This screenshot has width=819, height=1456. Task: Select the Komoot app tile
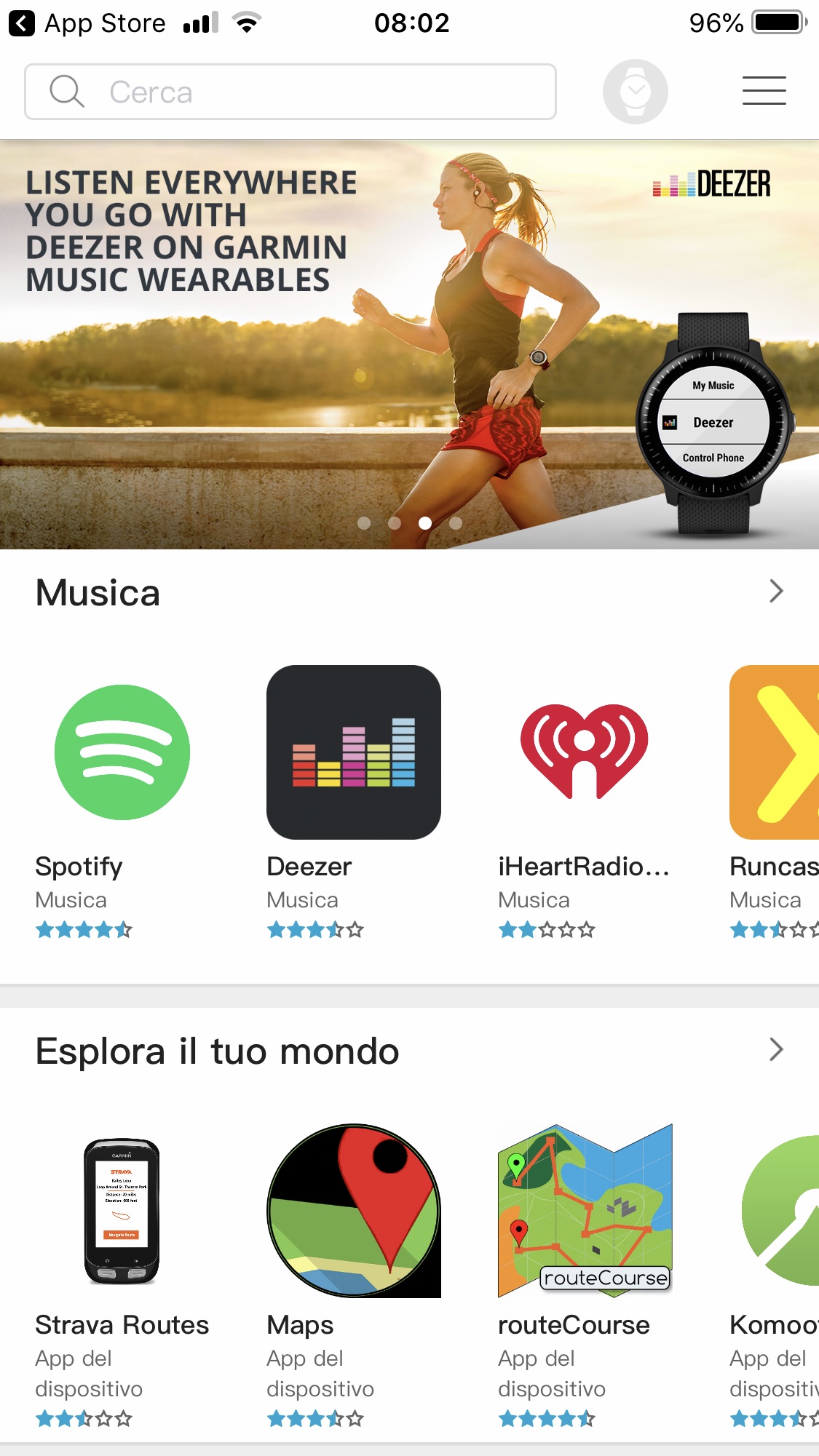(779, 1211)
